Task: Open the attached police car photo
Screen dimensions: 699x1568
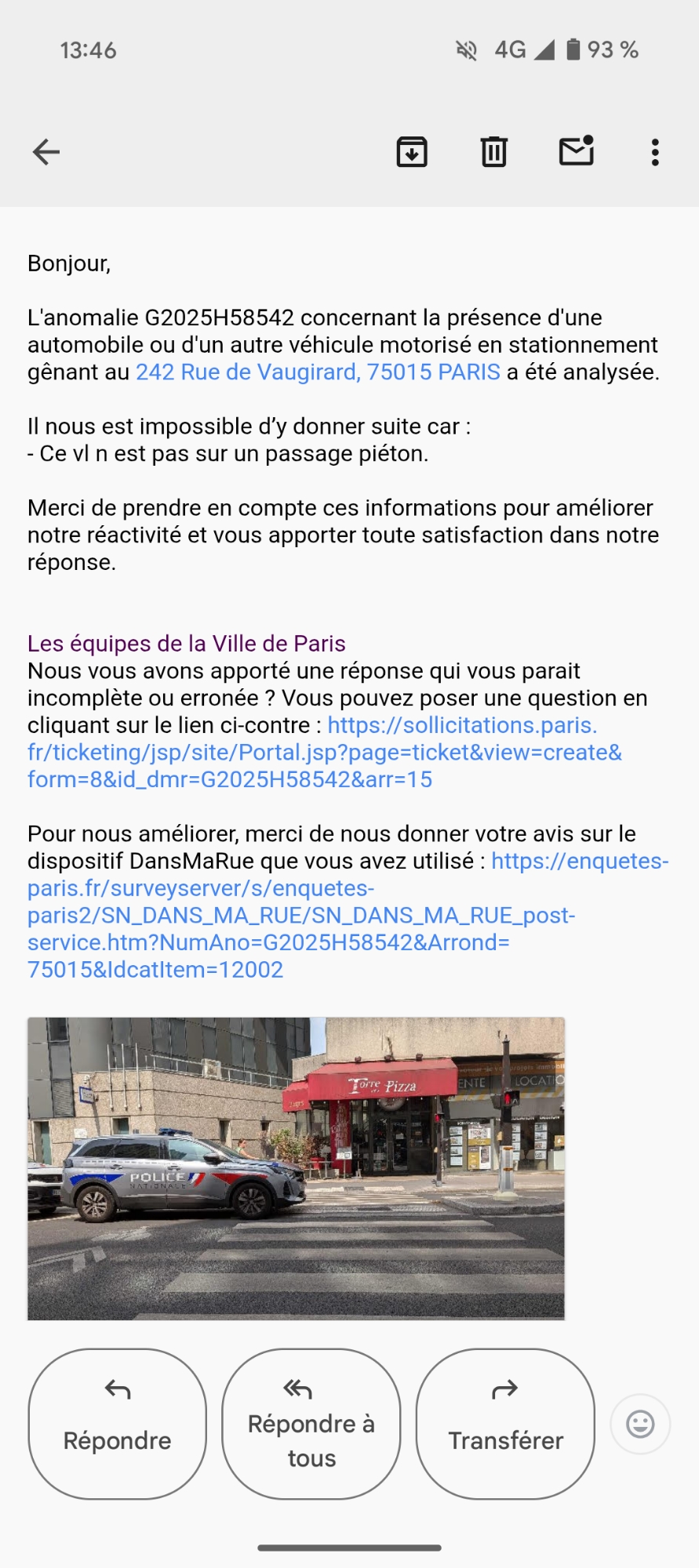Action: tap(296, 1168)
